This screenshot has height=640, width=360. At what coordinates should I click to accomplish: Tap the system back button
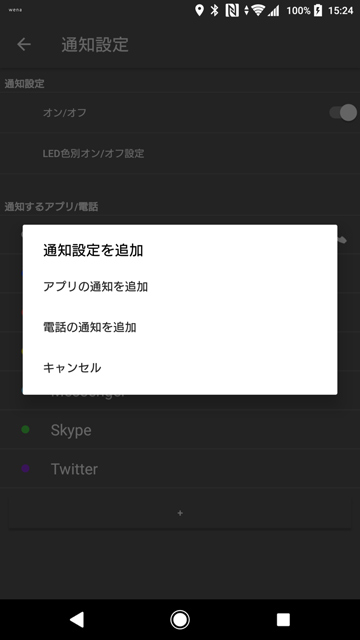(77, 620)
